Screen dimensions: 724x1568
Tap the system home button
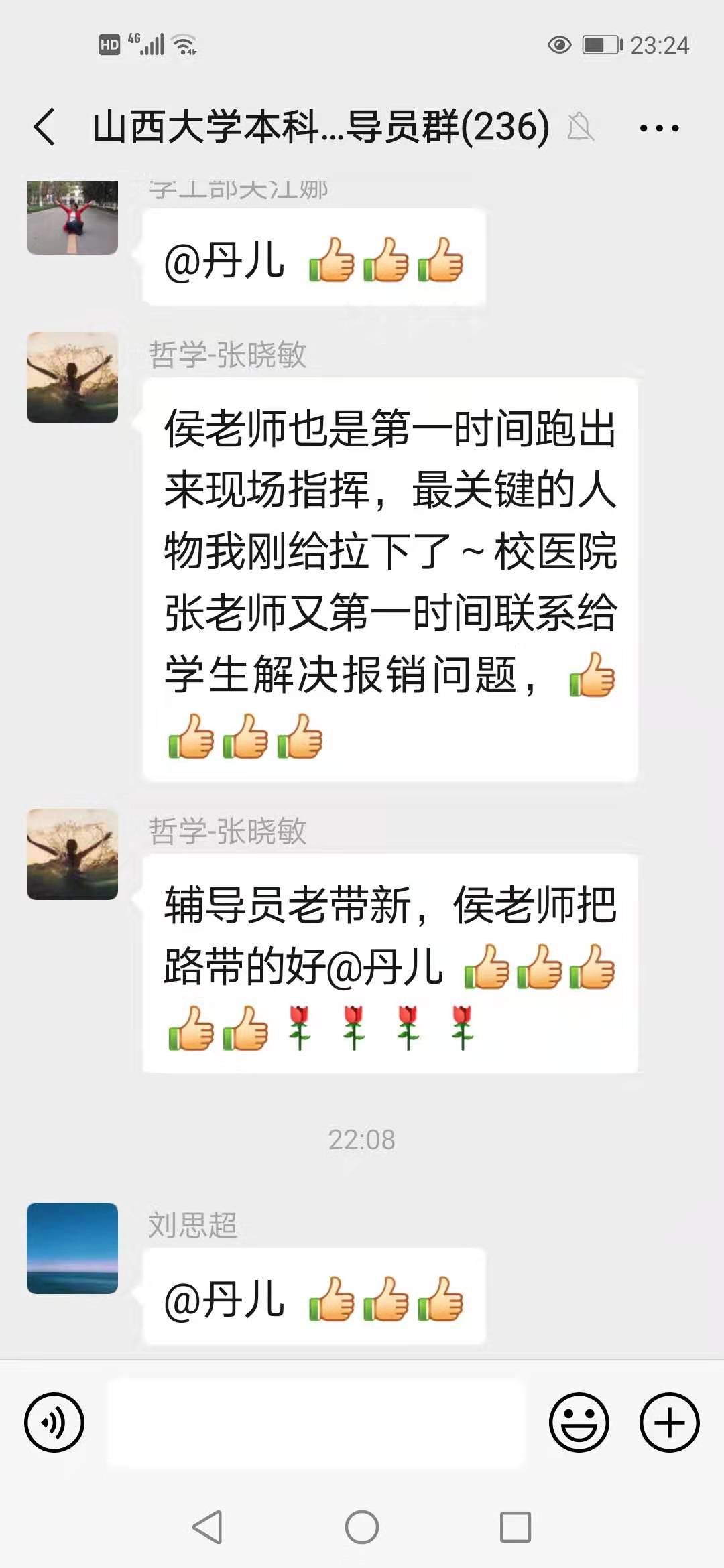pos(362,1527)
